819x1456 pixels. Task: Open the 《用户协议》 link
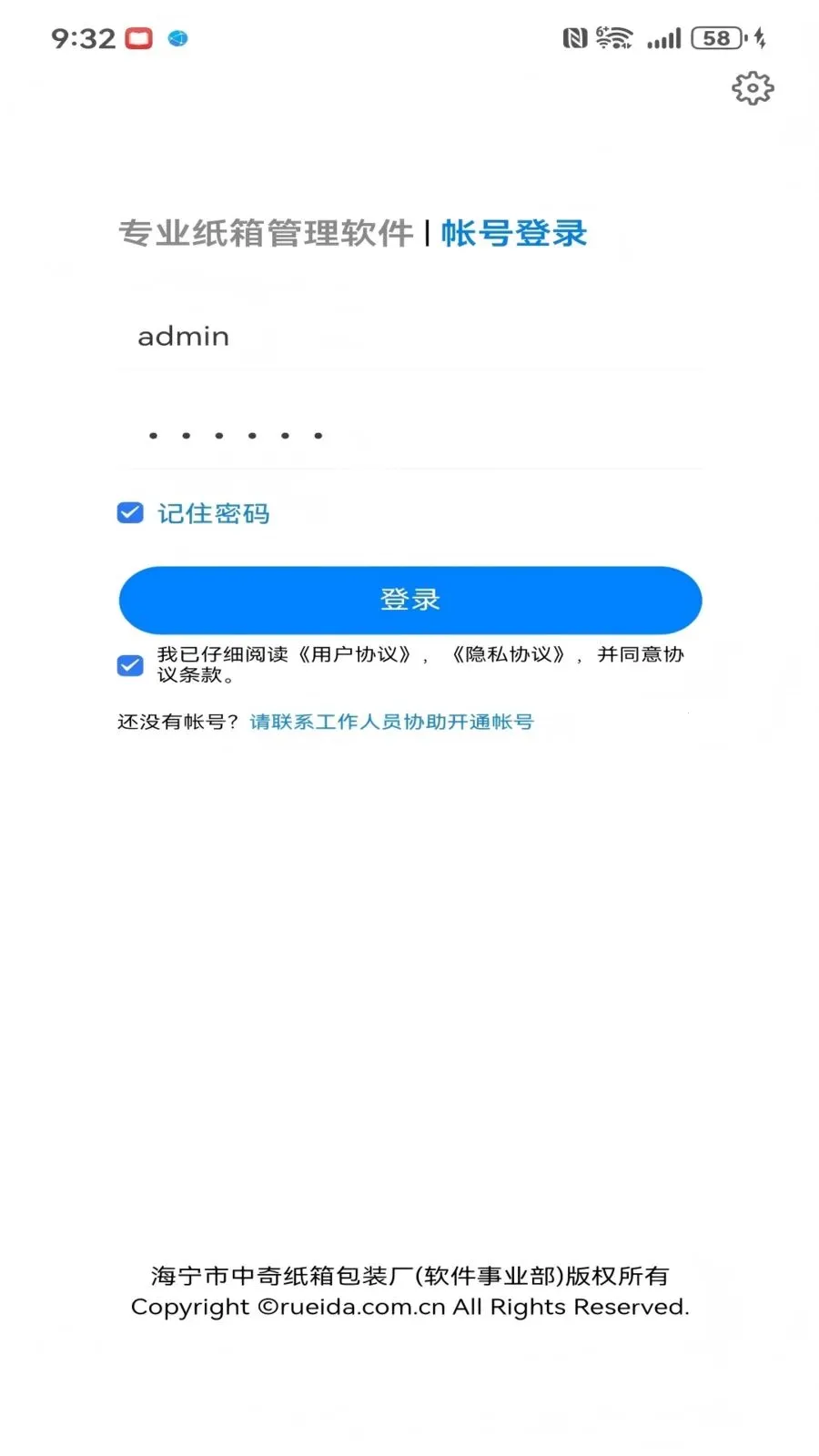click(357, 654)
